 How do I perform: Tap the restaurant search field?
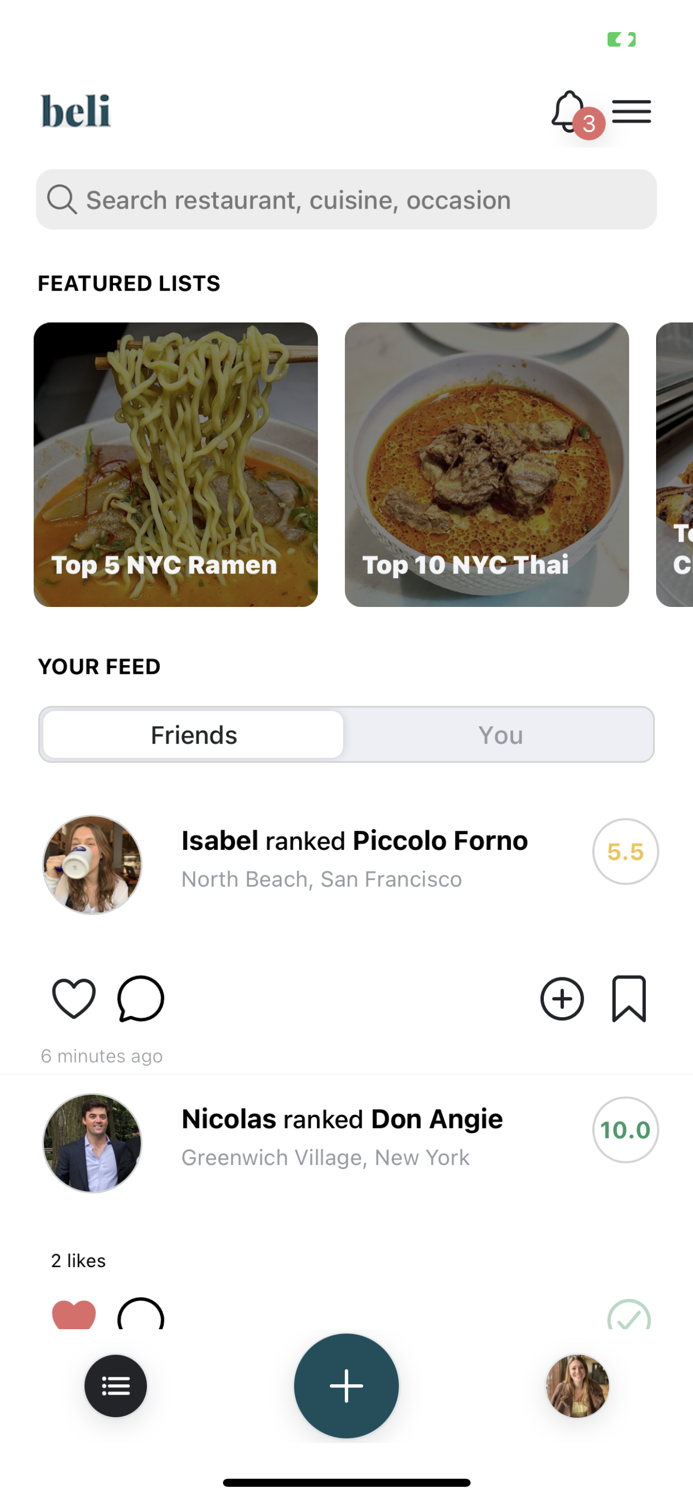[346, 200]
